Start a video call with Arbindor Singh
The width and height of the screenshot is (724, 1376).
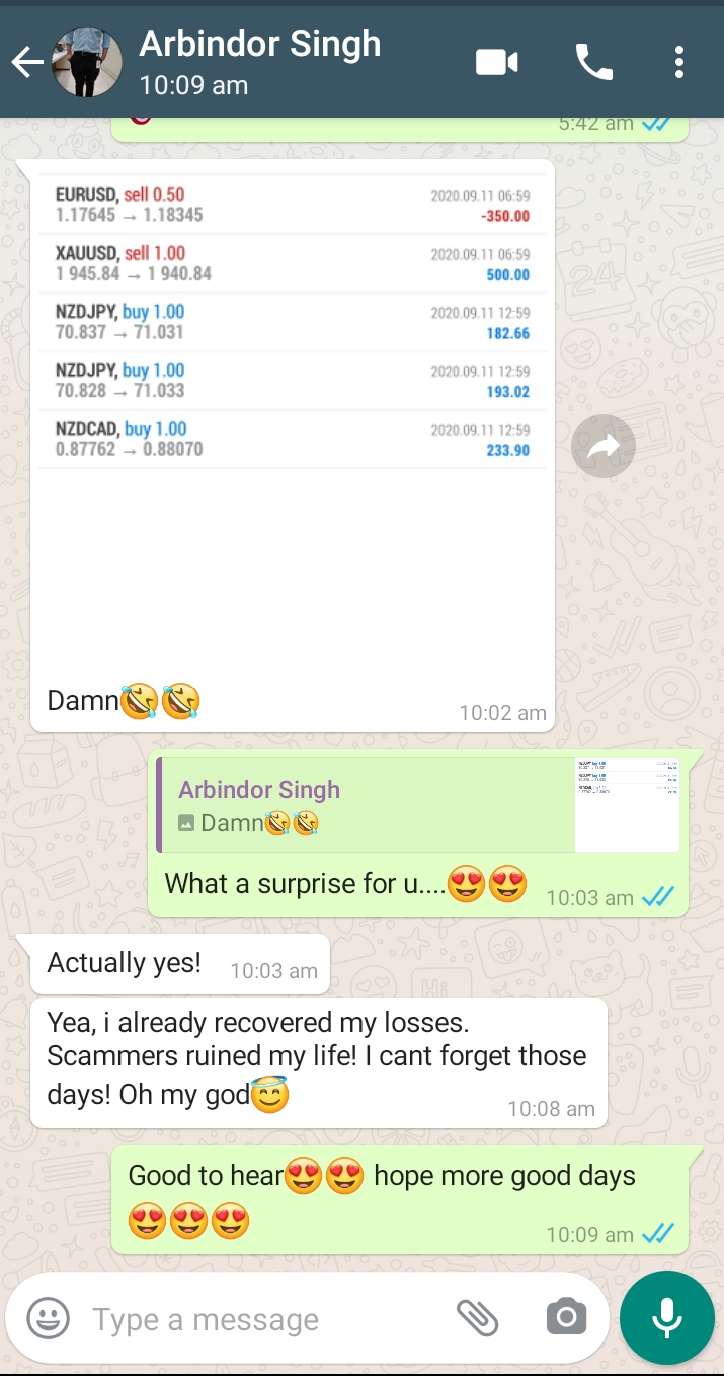[x=496, y=63]
